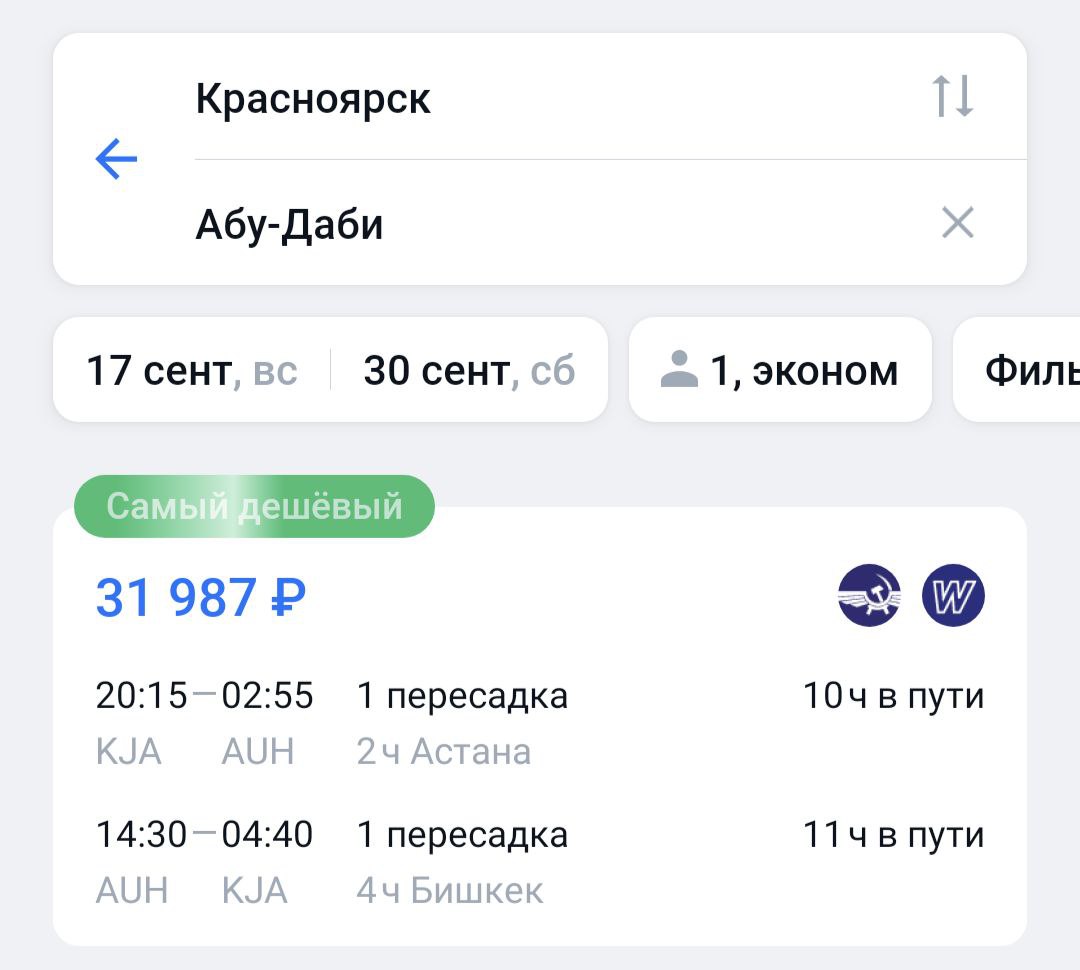This screenshot has width=1080, height=970.
Task: Change the Абу-Даби destination city
Action: pos(290,225)
